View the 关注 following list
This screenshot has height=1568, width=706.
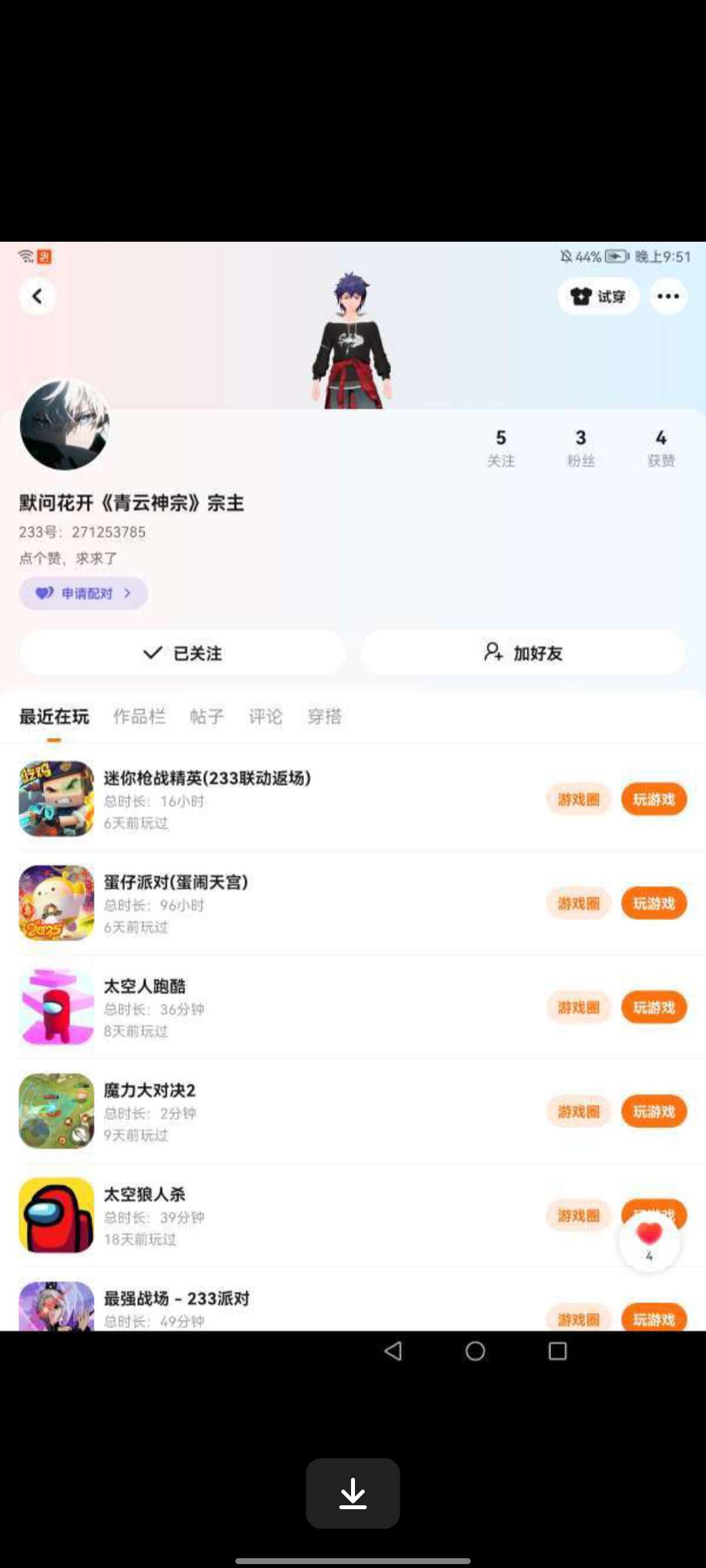(x=501, y=448)
